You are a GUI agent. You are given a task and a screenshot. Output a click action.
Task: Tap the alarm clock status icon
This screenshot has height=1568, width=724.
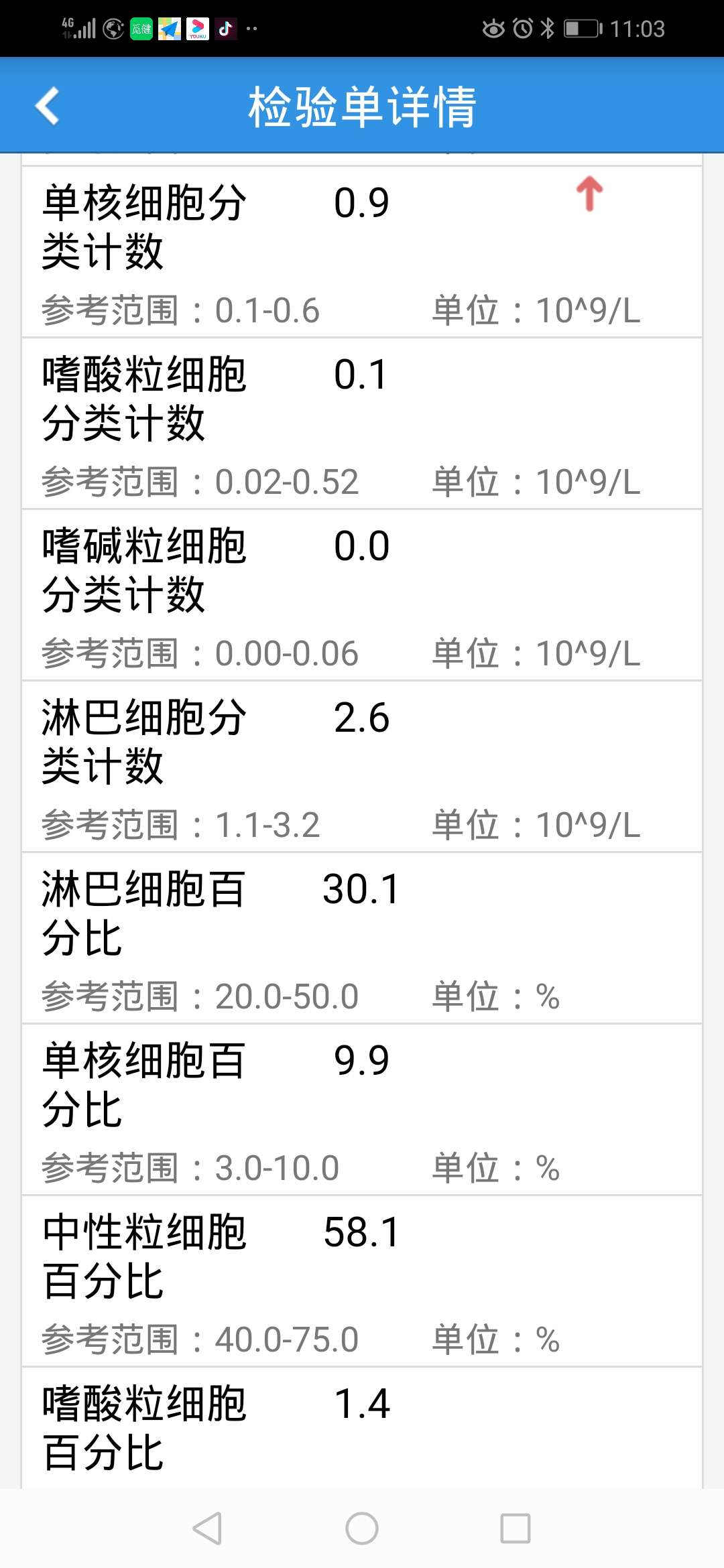[524, 28]
